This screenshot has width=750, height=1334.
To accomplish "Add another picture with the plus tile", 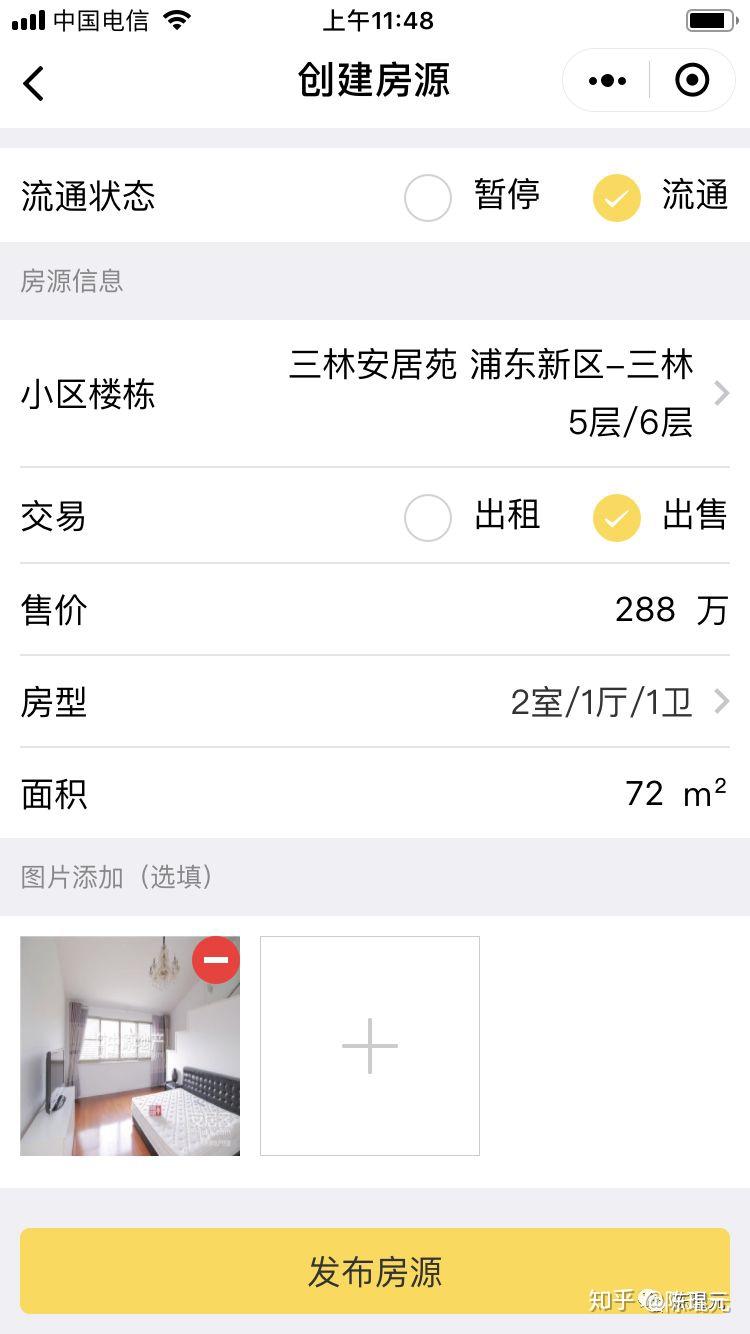I will [x=370, y=1046].
